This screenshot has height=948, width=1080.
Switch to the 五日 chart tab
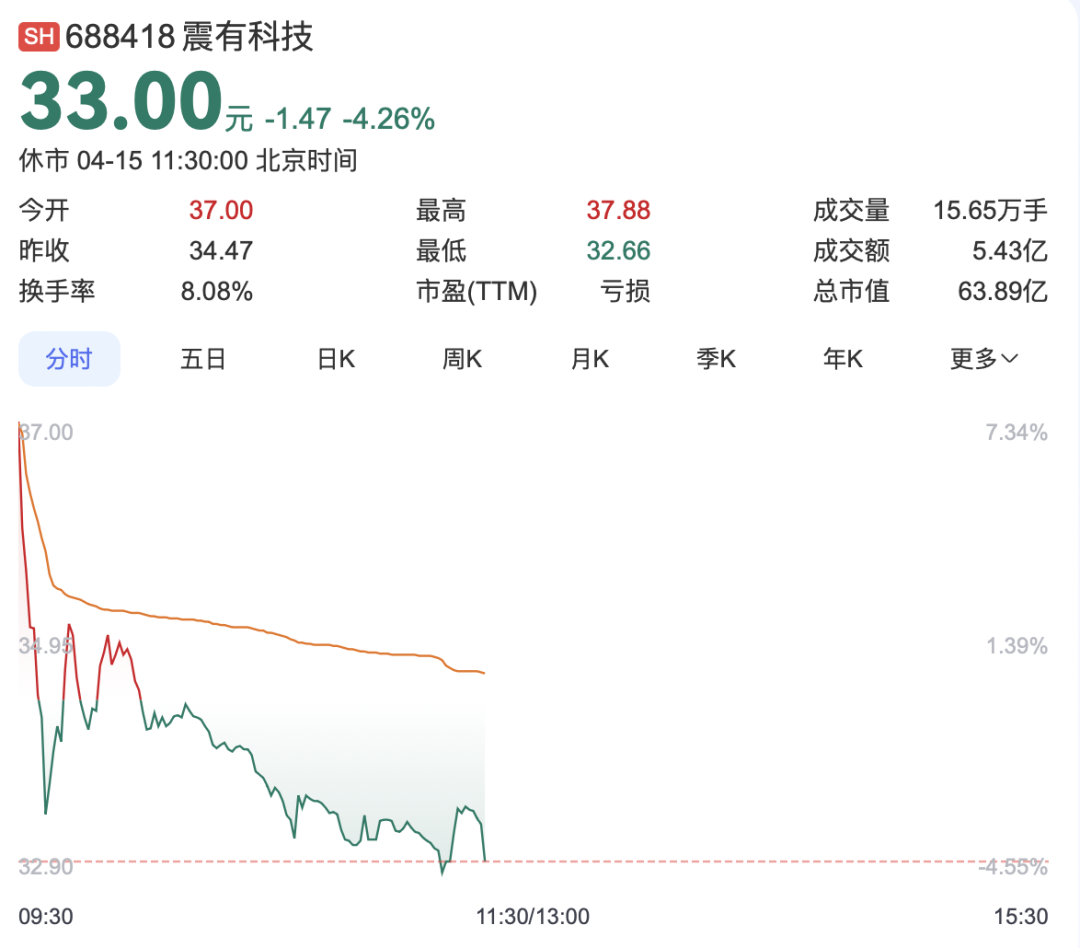coord(203,359)
